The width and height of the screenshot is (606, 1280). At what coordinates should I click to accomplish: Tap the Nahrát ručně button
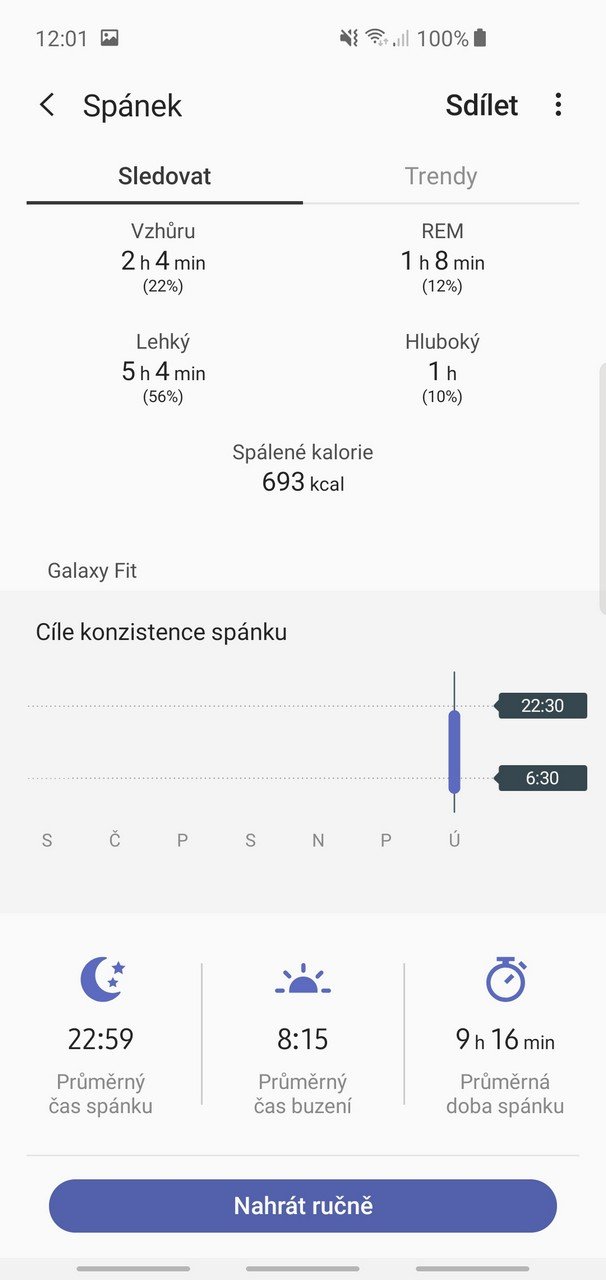click(303, 1206)
